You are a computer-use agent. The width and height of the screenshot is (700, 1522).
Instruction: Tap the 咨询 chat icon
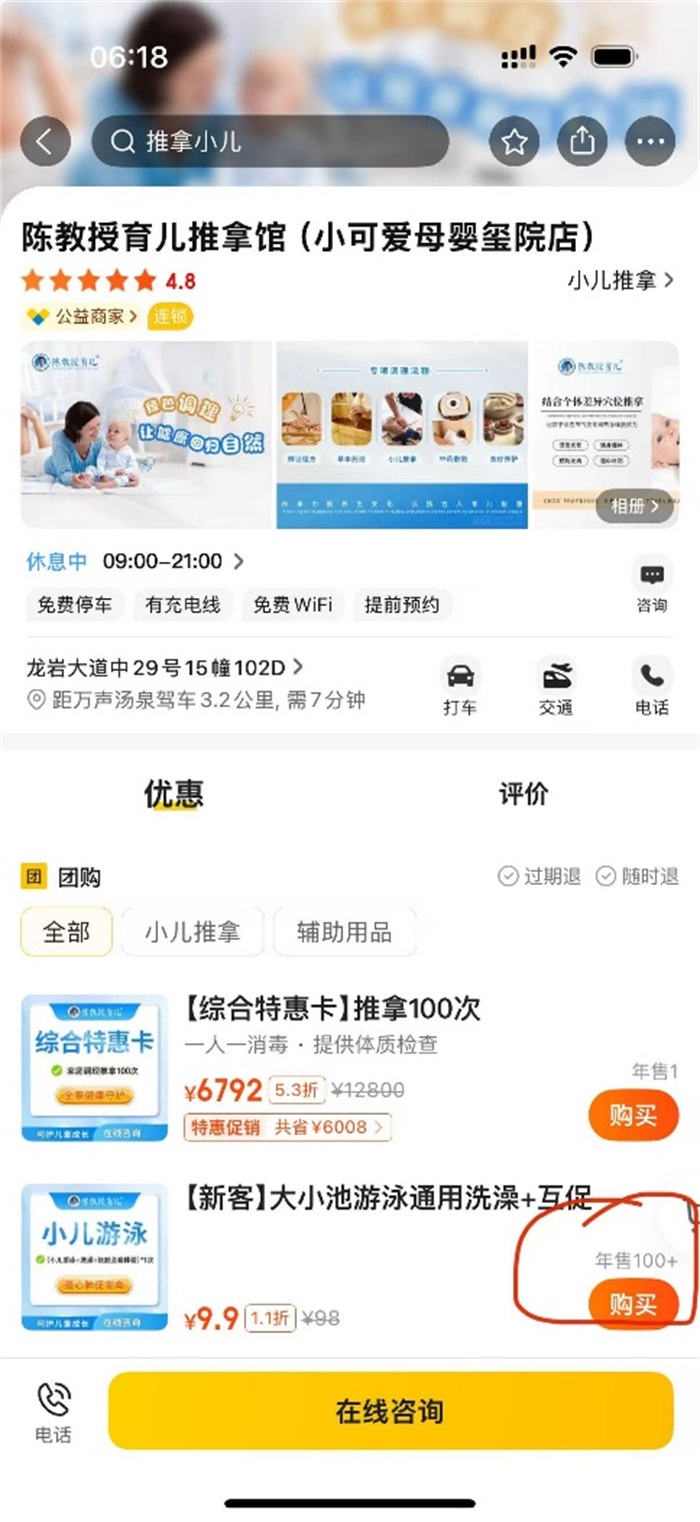point(652,586)
